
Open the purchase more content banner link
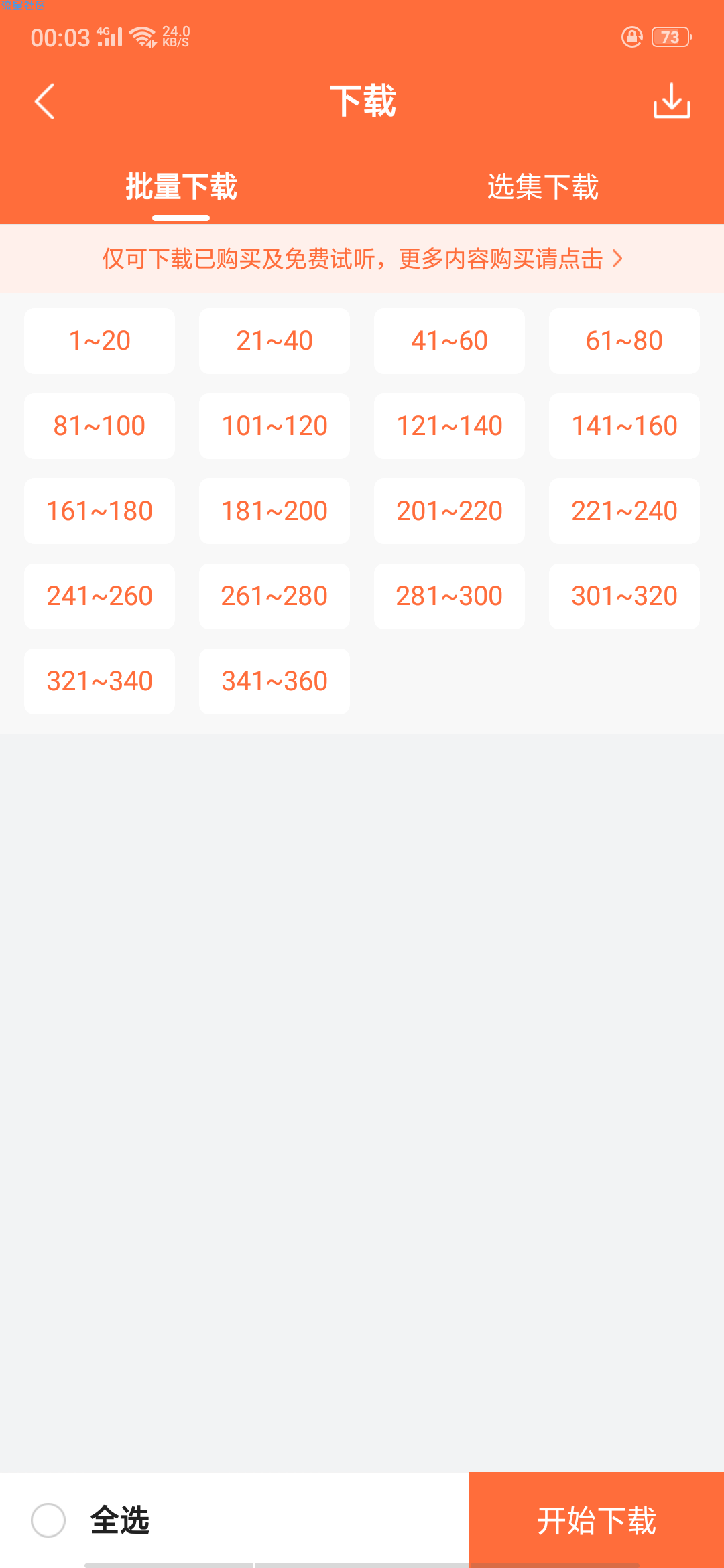362,259
